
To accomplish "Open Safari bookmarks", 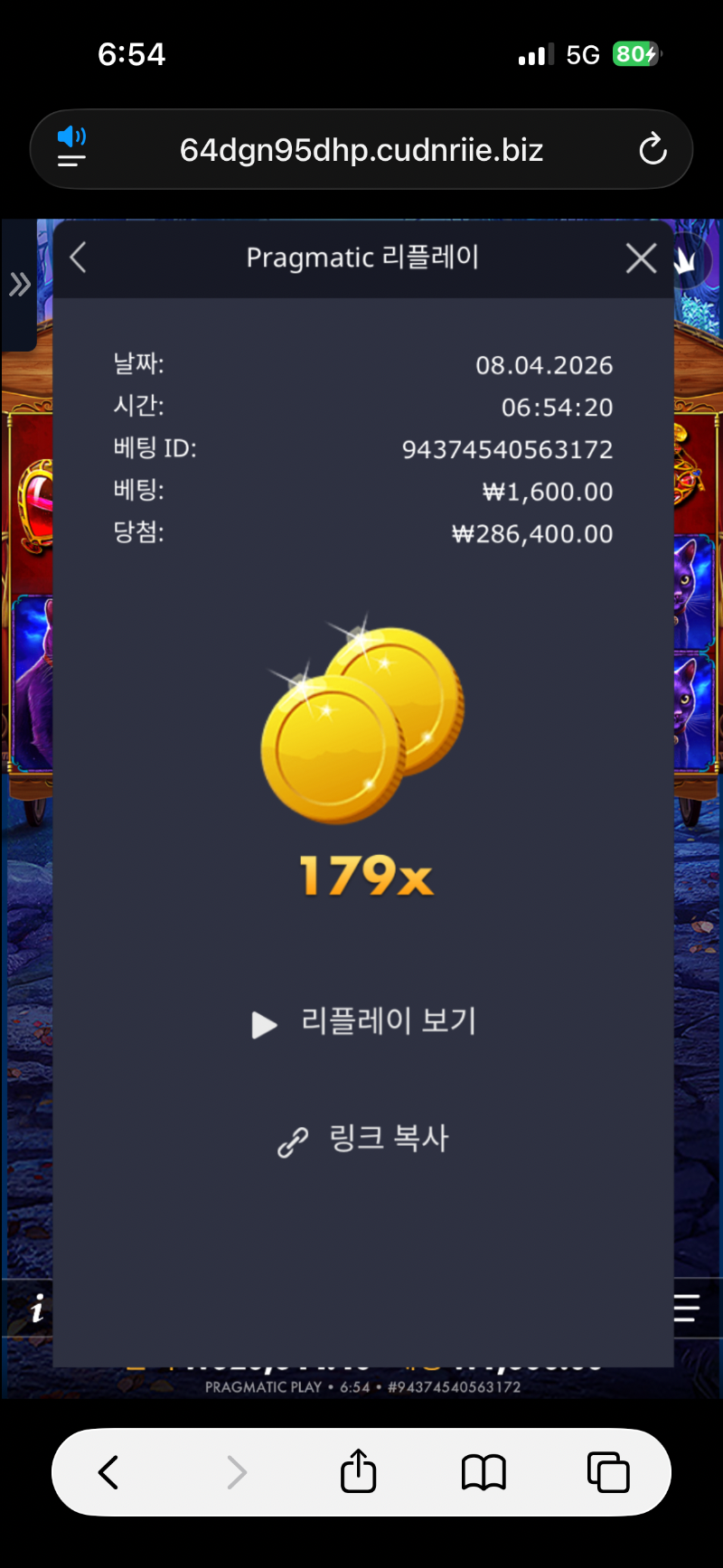I will pos(484,1472).
